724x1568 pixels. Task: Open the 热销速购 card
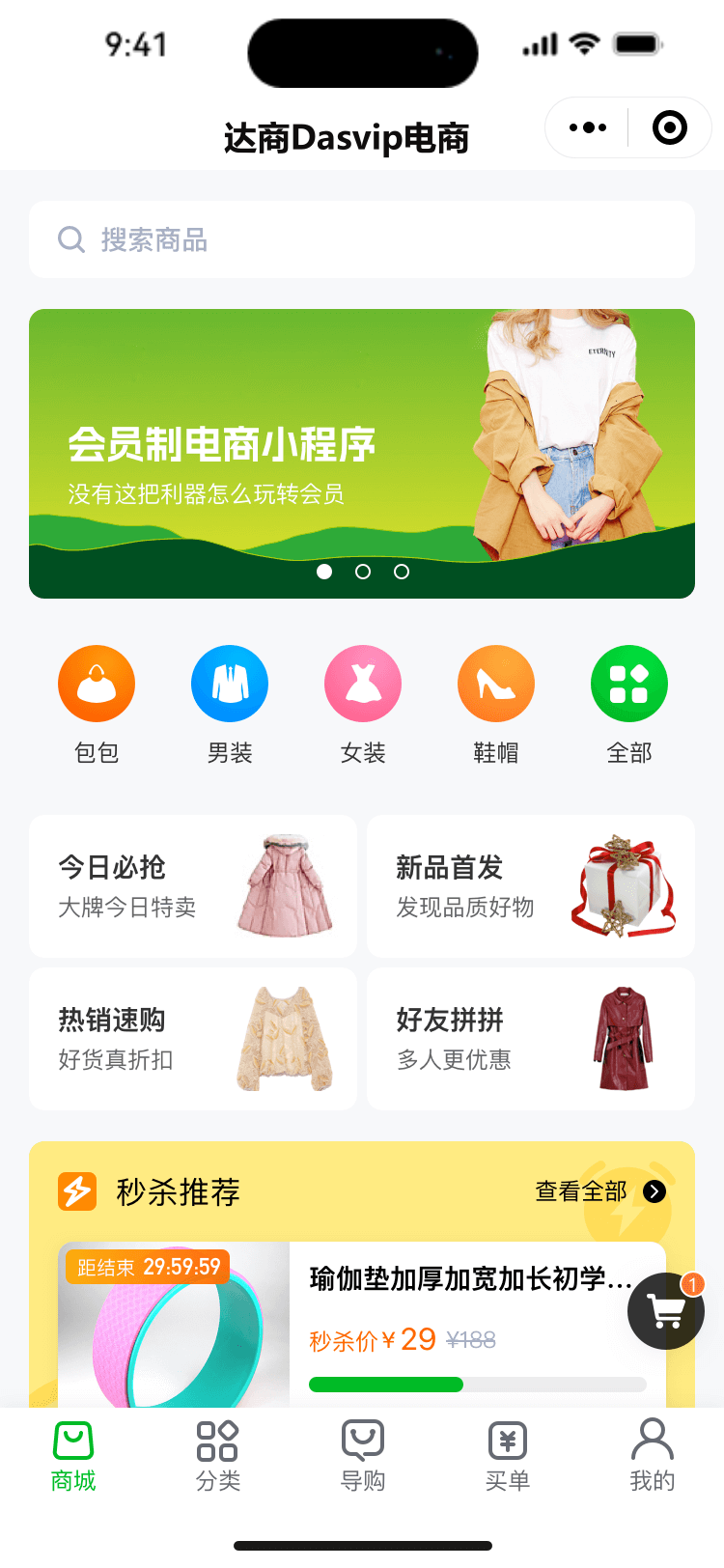(193, 1039)
